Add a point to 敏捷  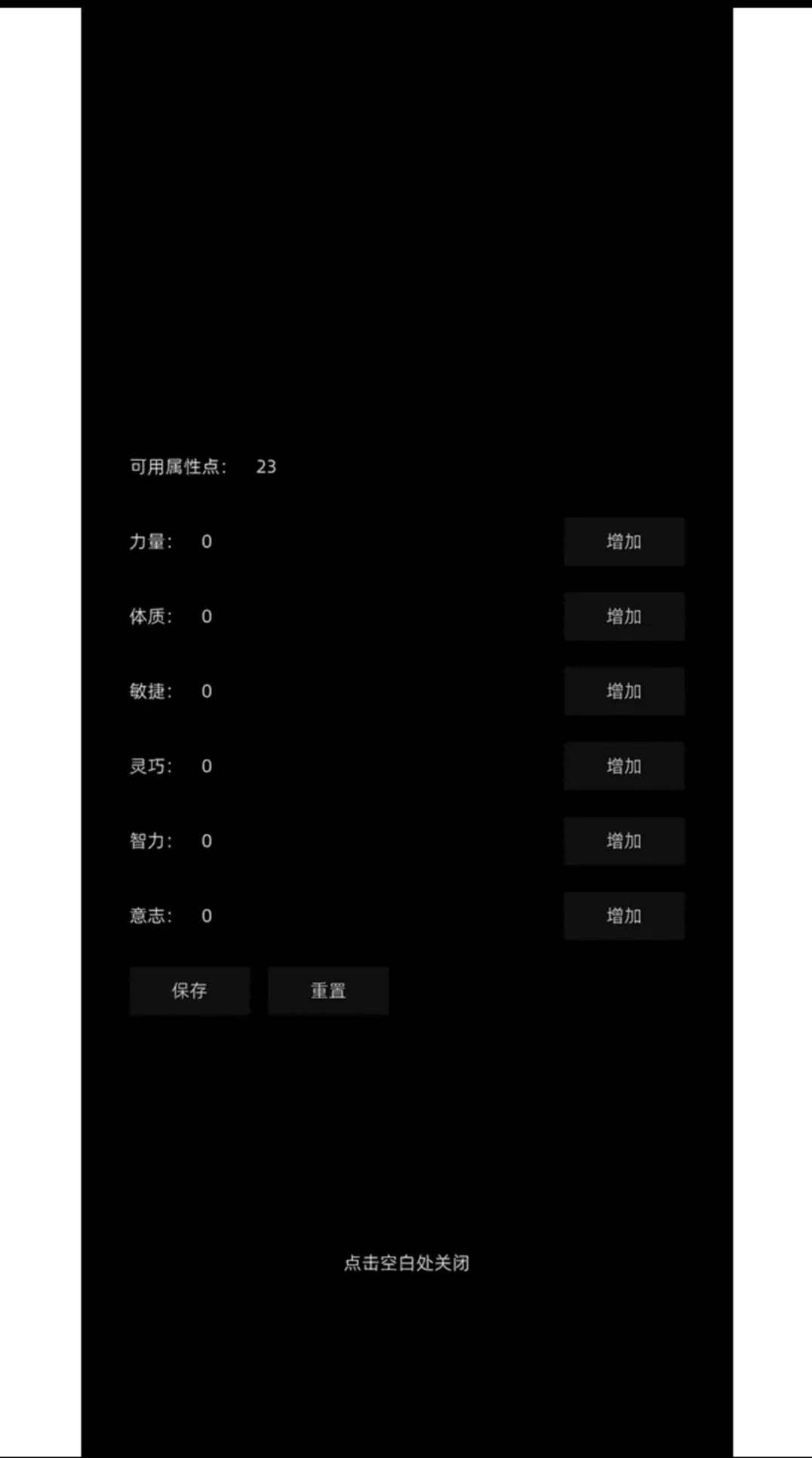point(623,691)
